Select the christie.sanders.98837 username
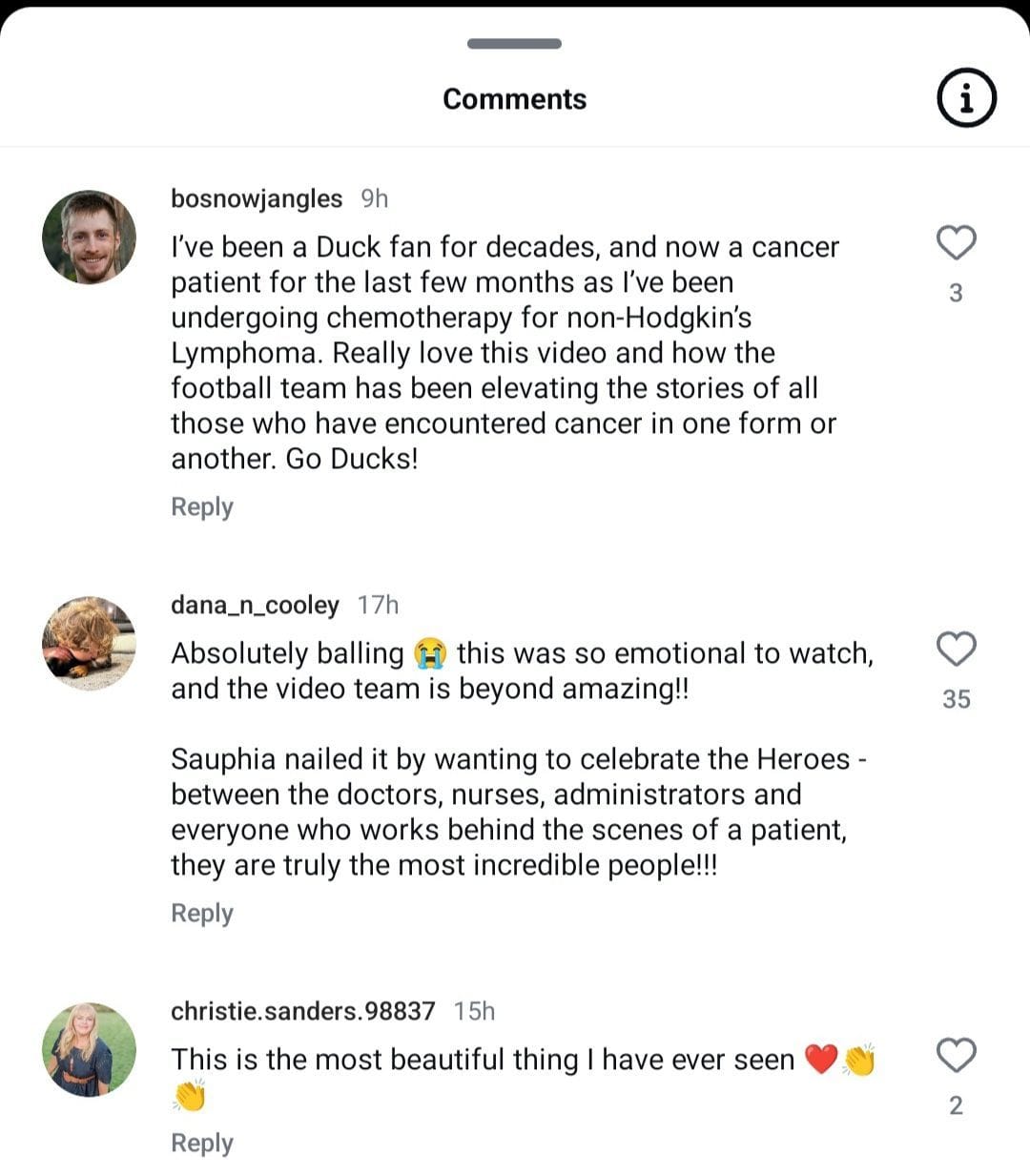Screen dimensions: 1030x1176 (302, 1011)
